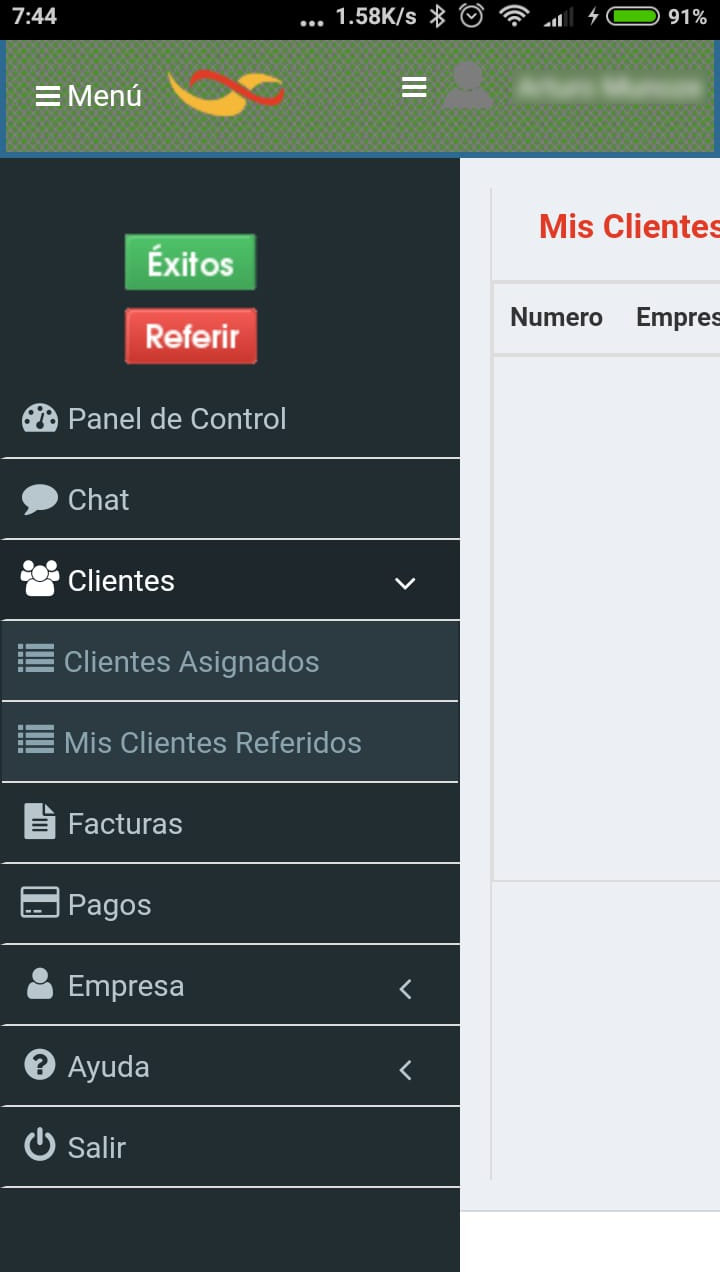Viewport: 720px width, 1272px height.
Task: Tap the red Referir button
Action: [x=191, y=336]
